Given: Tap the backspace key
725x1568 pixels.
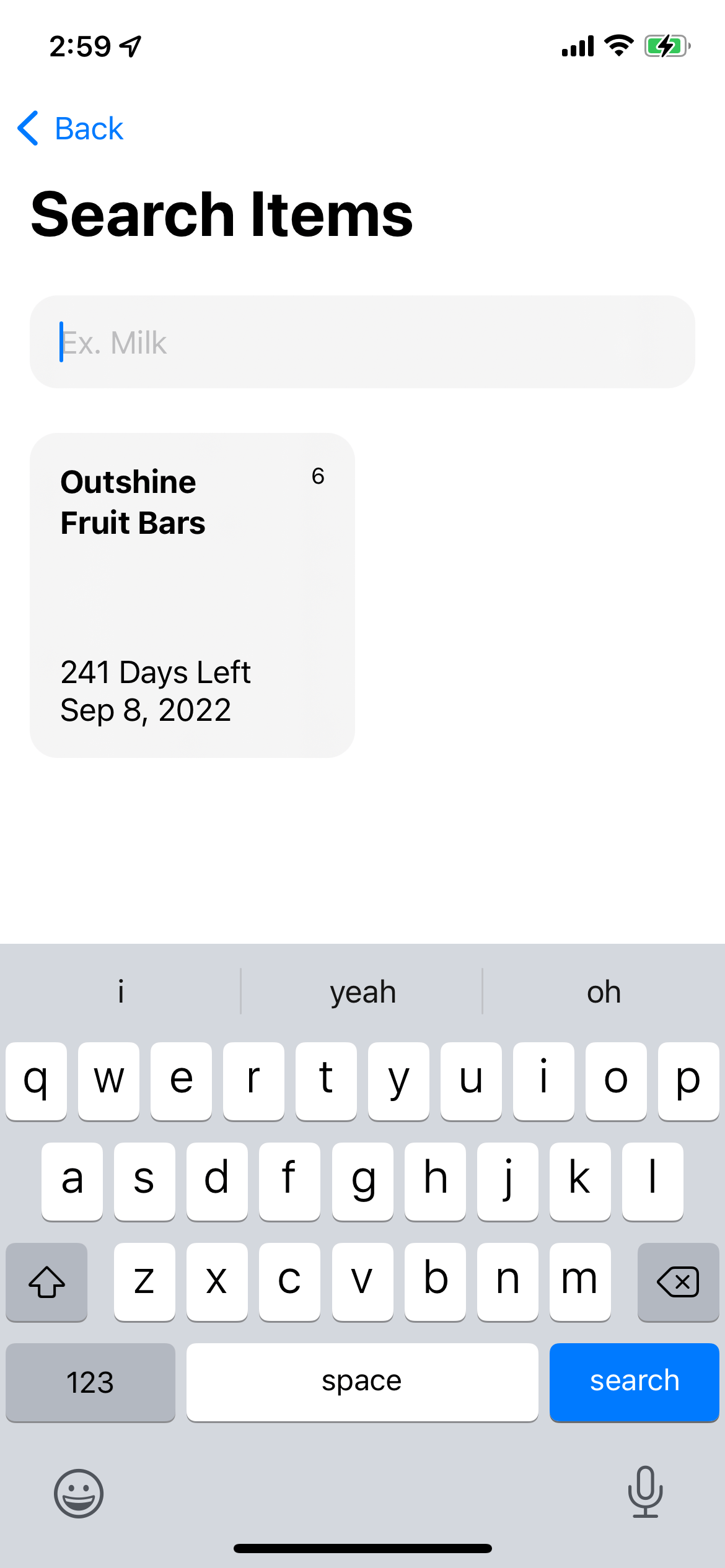Looking at the screenshot, I should (x=677, y=1281).
